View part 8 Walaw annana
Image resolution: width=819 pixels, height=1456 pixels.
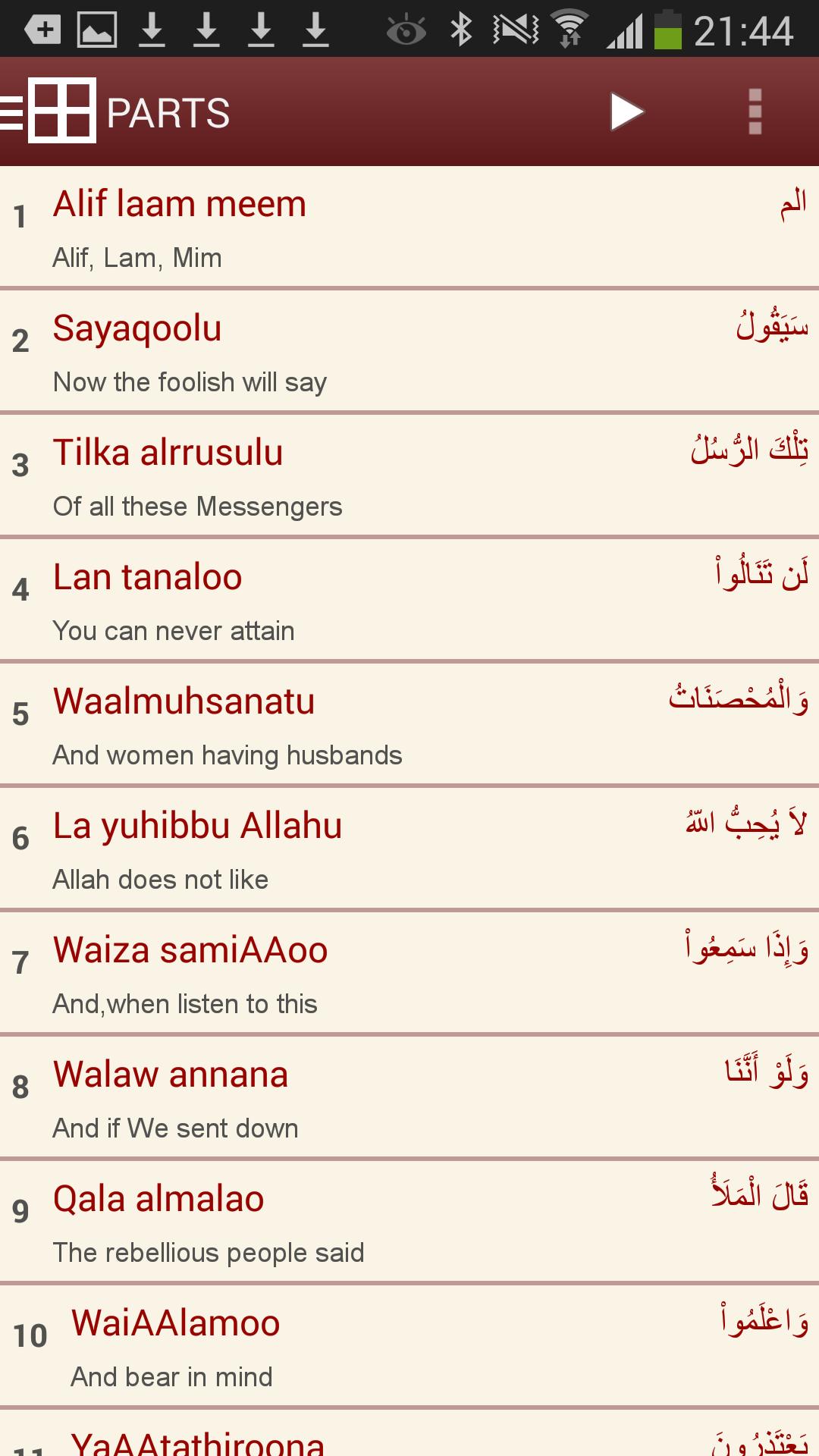click(409, 1098)
